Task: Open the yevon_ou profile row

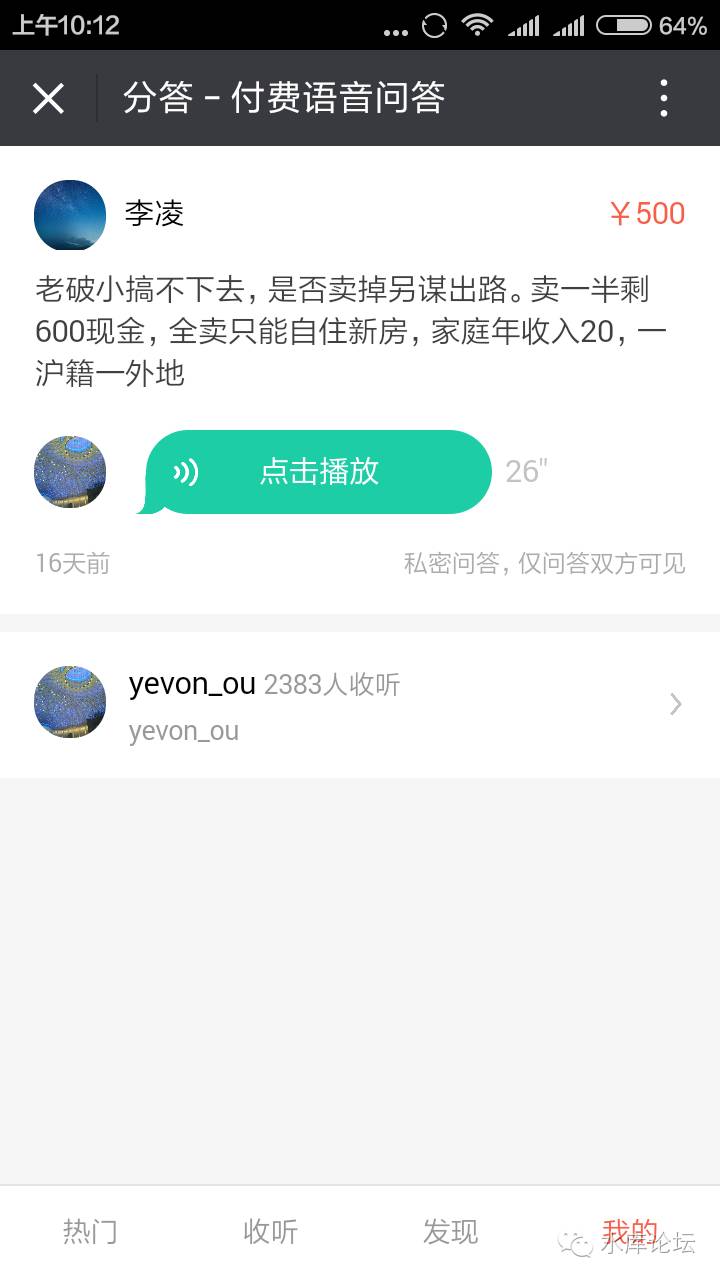Action: pos(360,705)
